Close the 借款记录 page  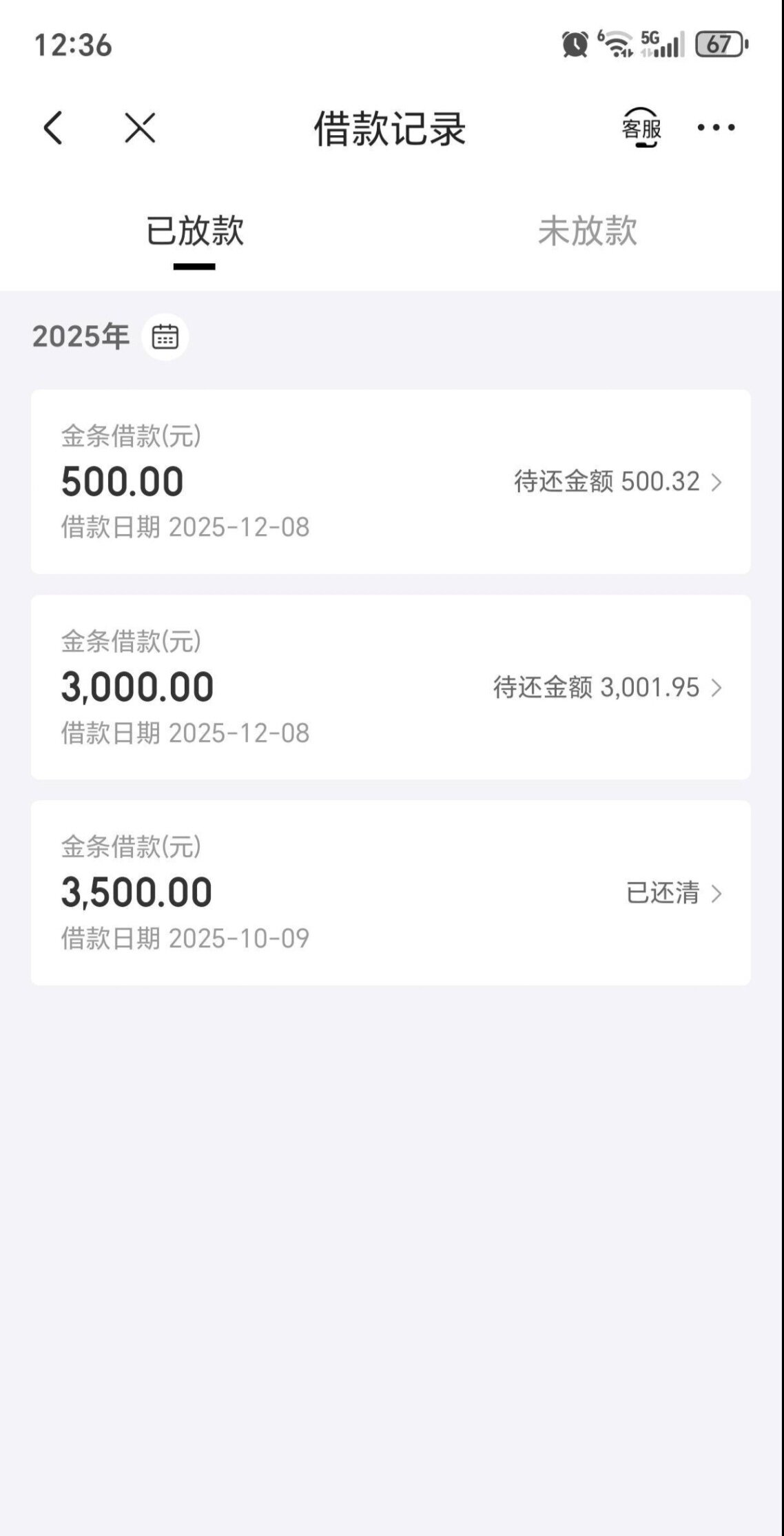[140, 128]
